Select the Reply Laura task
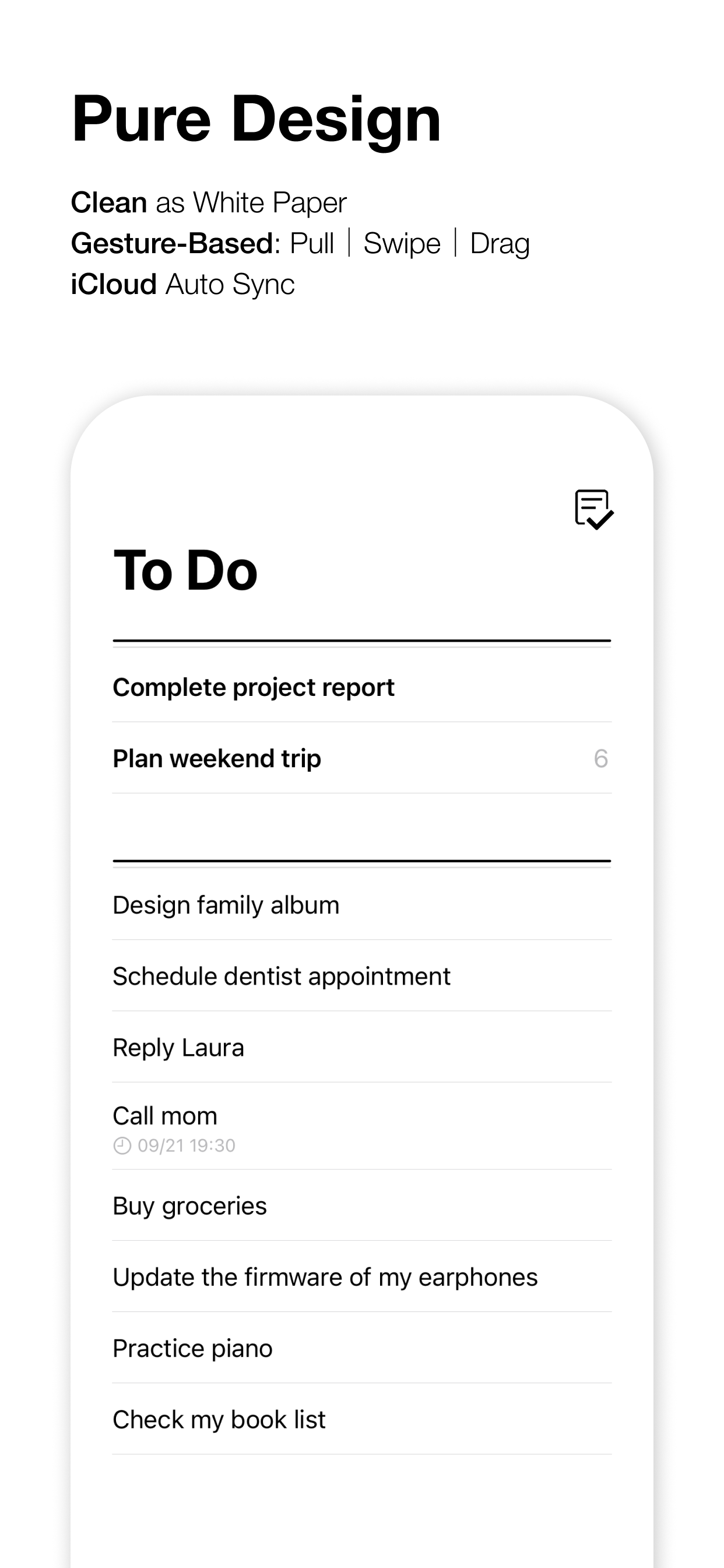The image size is (724, 1568). click(177, 1047)
